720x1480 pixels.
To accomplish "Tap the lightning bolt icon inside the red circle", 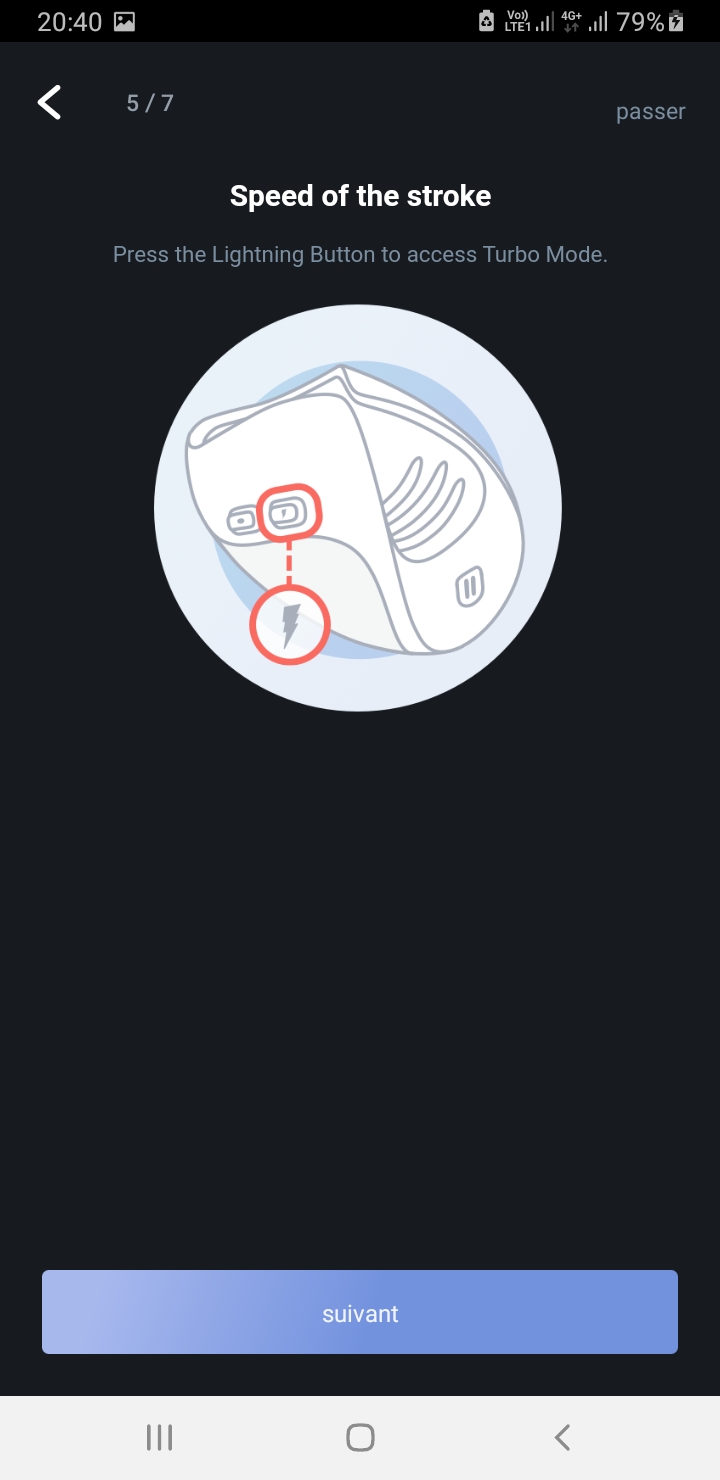I will (x=289, y=625).
